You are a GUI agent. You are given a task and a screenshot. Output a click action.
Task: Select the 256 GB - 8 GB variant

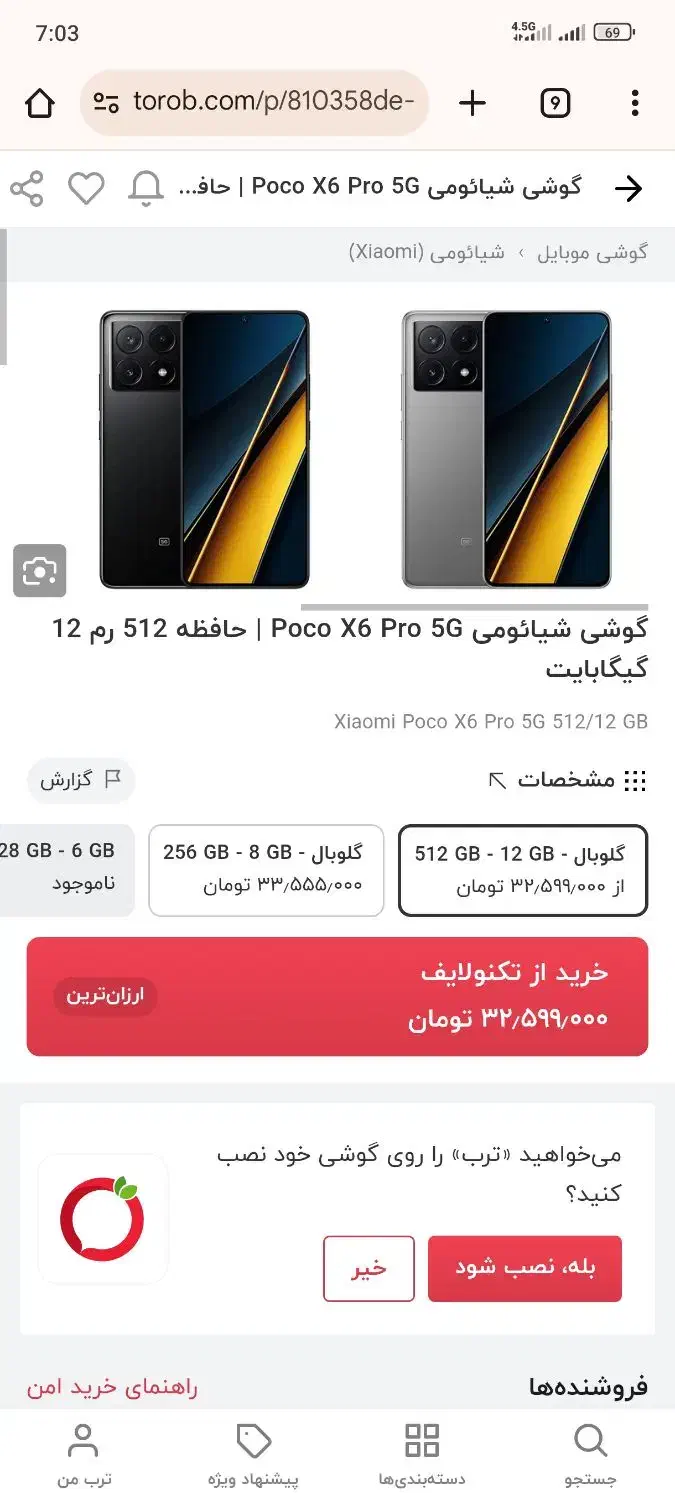click(x=266, y=869)
